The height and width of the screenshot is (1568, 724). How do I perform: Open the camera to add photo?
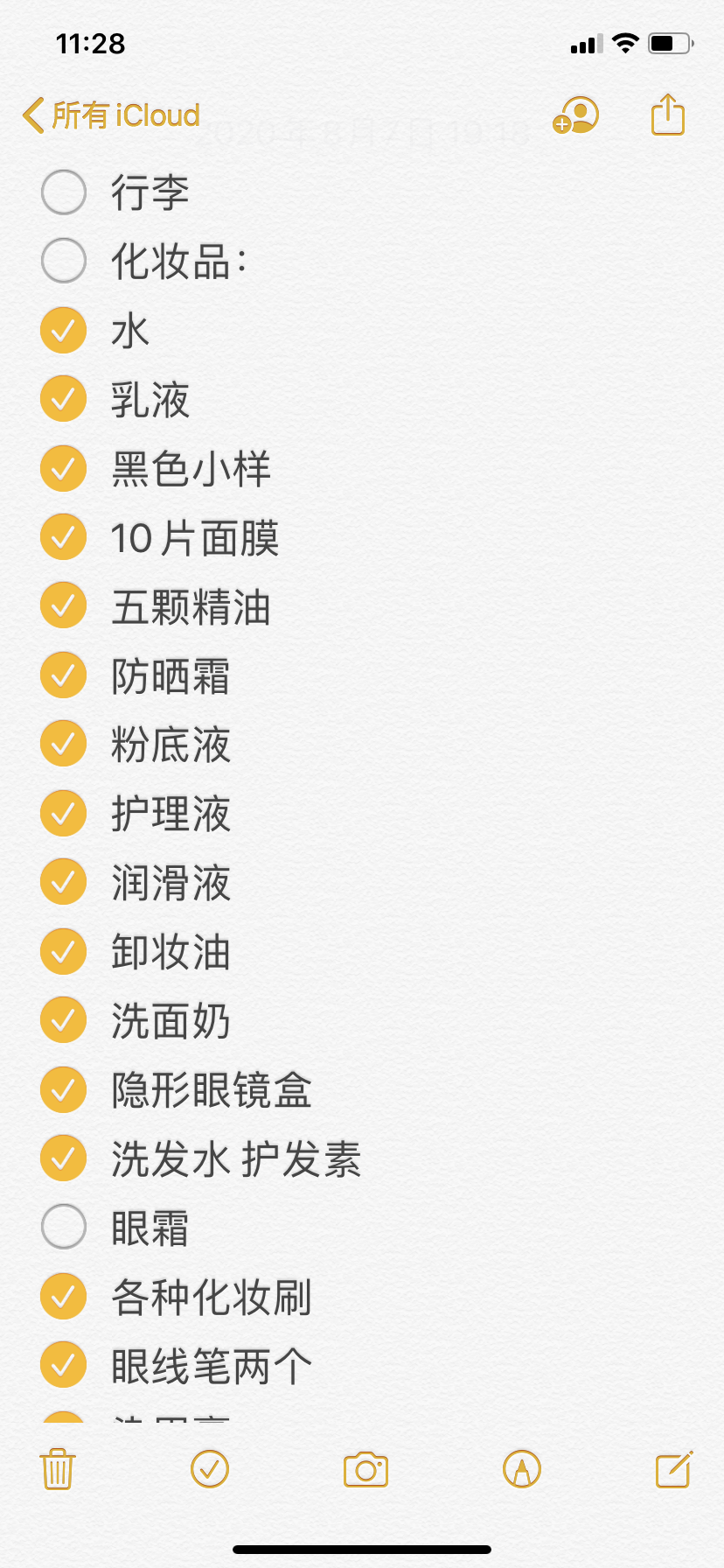click(365, 1470)
